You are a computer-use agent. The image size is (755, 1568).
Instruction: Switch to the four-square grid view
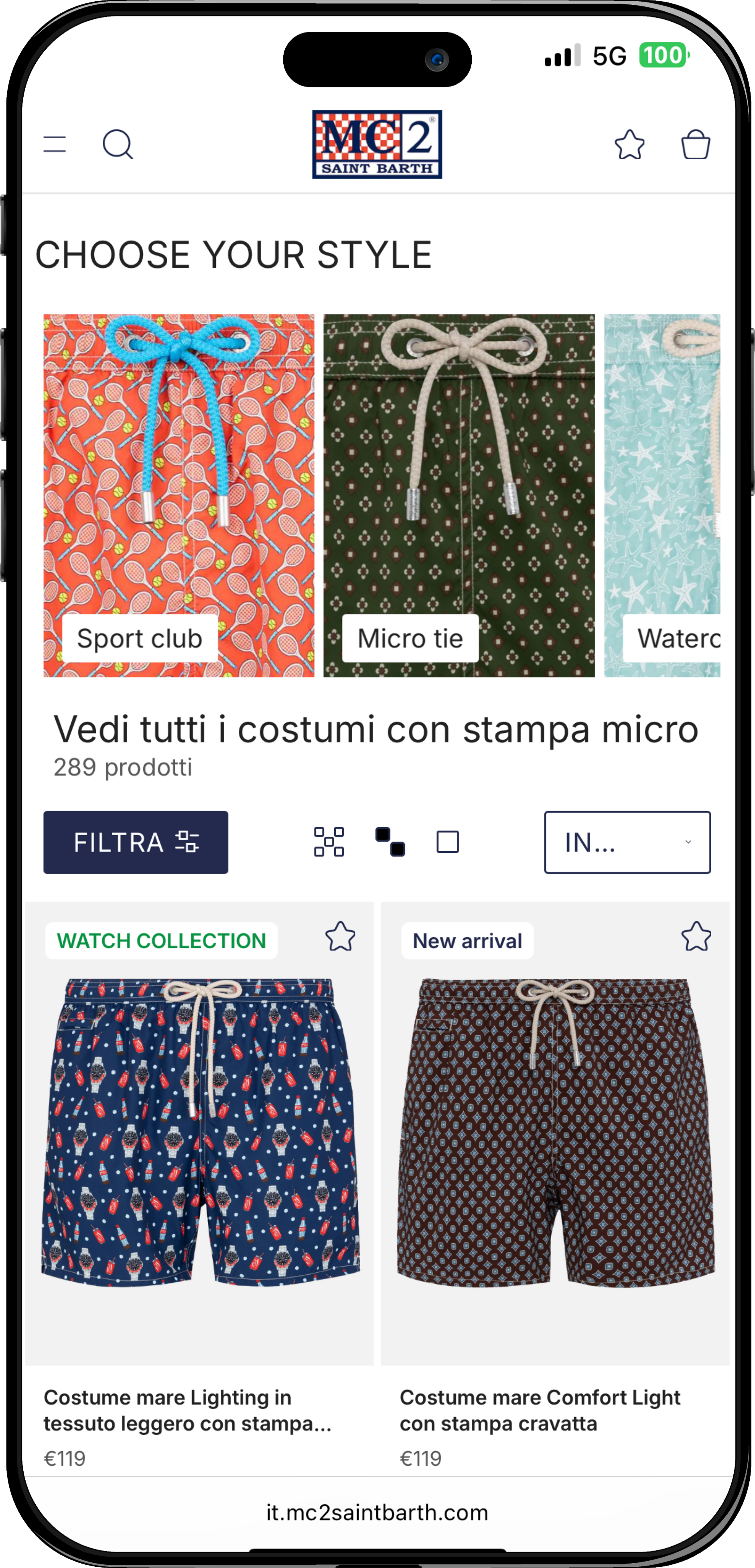[x=329, y=842]
